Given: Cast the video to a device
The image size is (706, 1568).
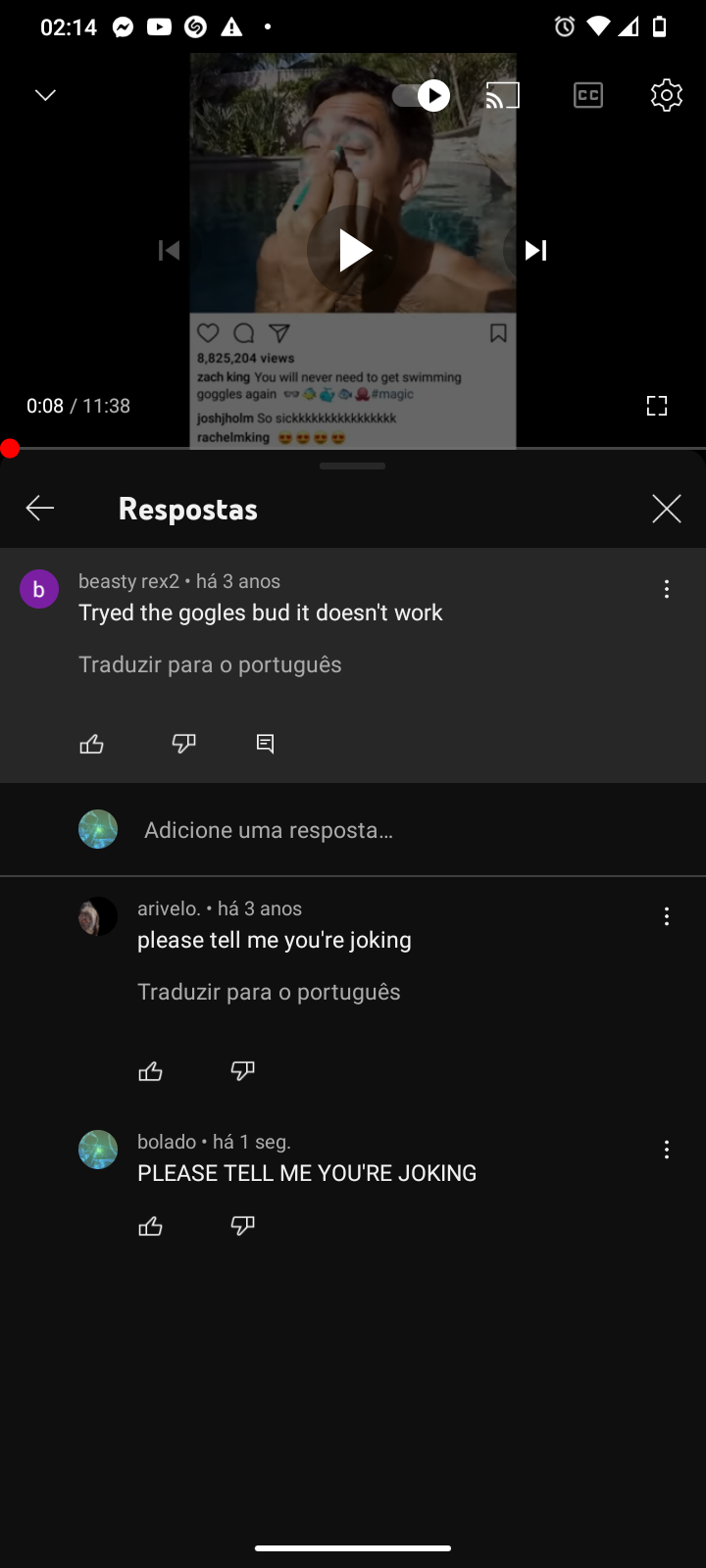Looking at the screenshot, I should (x=503, y=95).
